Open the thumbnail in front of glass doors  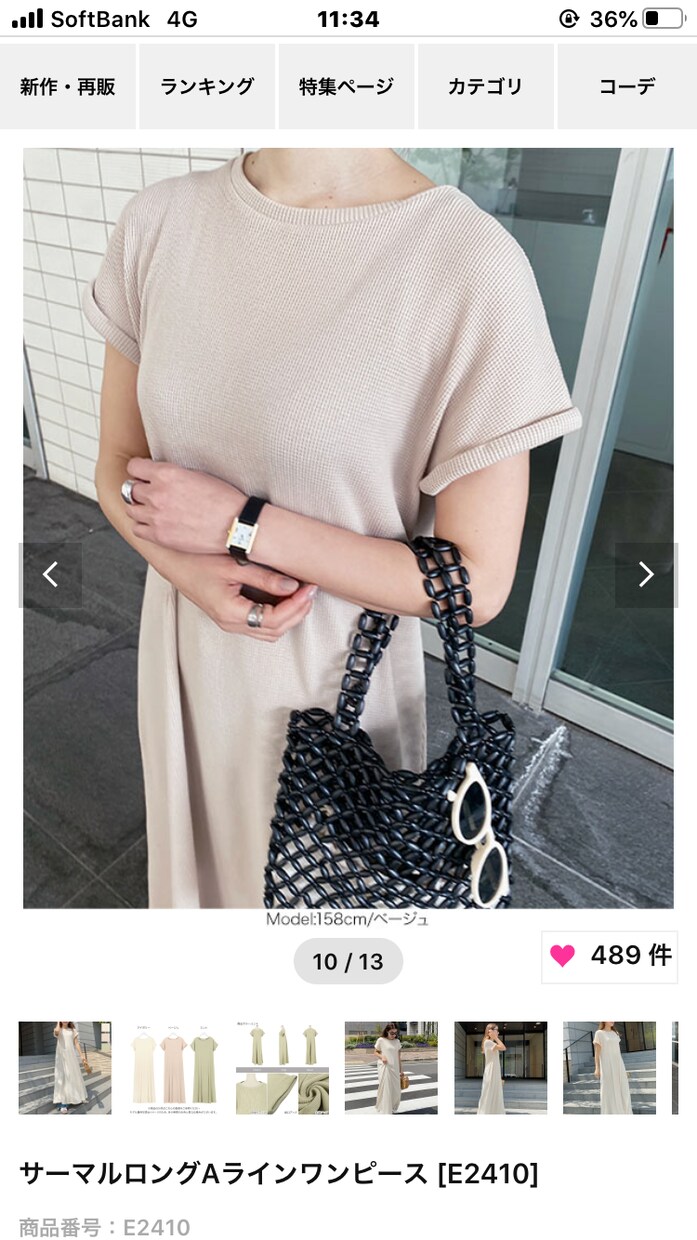pyautogui.click(x=501, y=1068)
